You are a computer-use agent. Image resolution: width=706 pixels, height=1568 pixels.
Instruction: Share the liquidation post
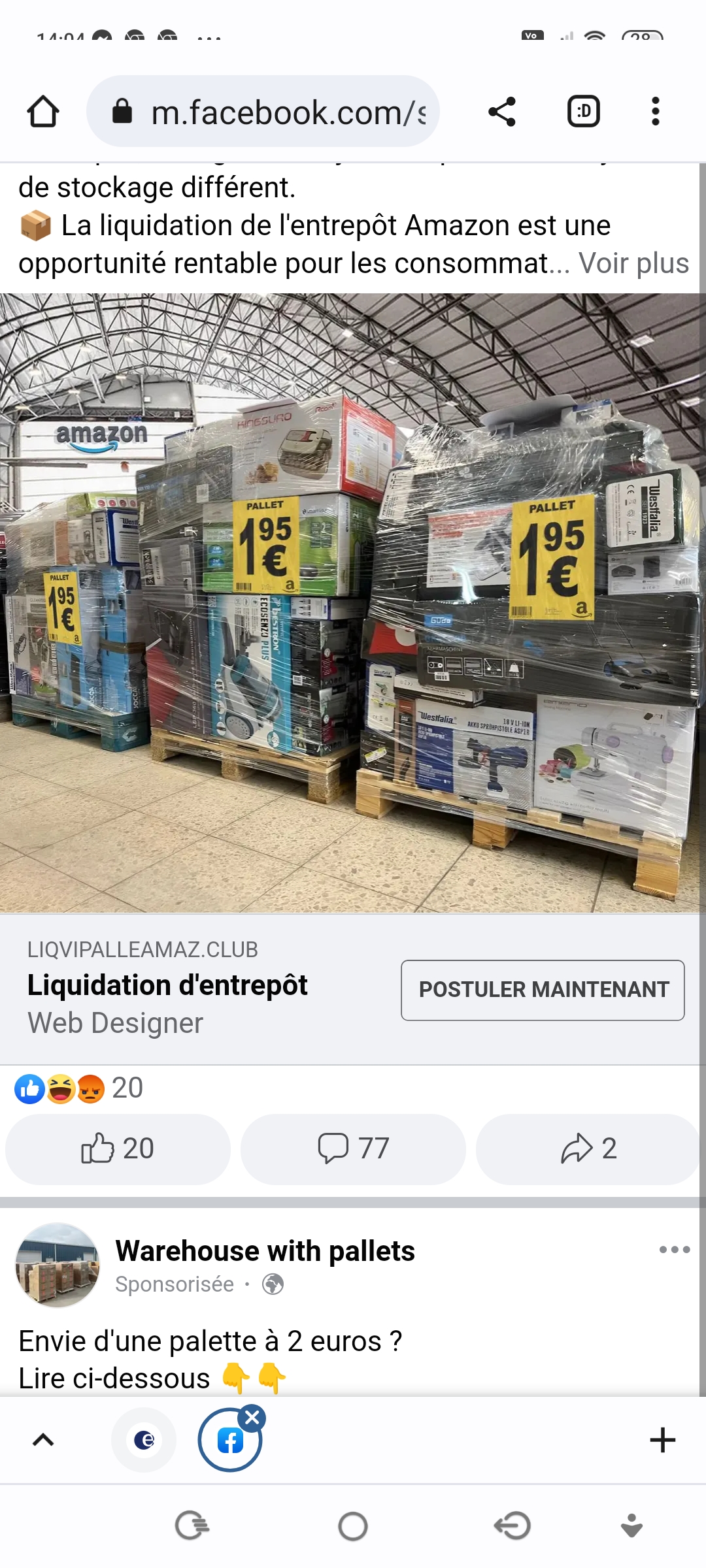pos(588,1149)
